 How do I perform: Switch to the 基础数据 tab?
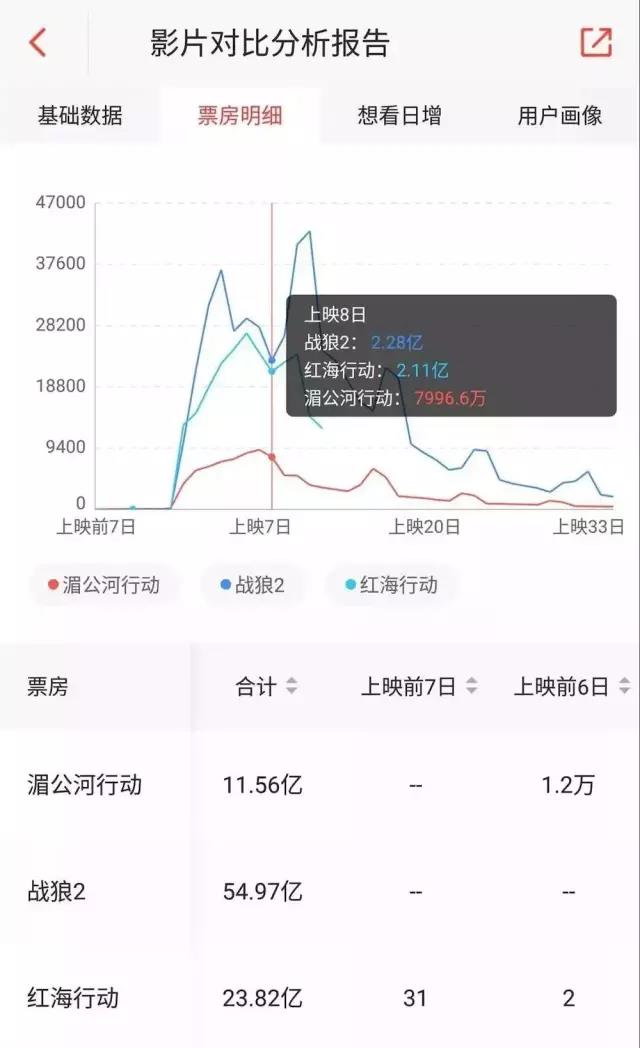(x=79, y=116)
